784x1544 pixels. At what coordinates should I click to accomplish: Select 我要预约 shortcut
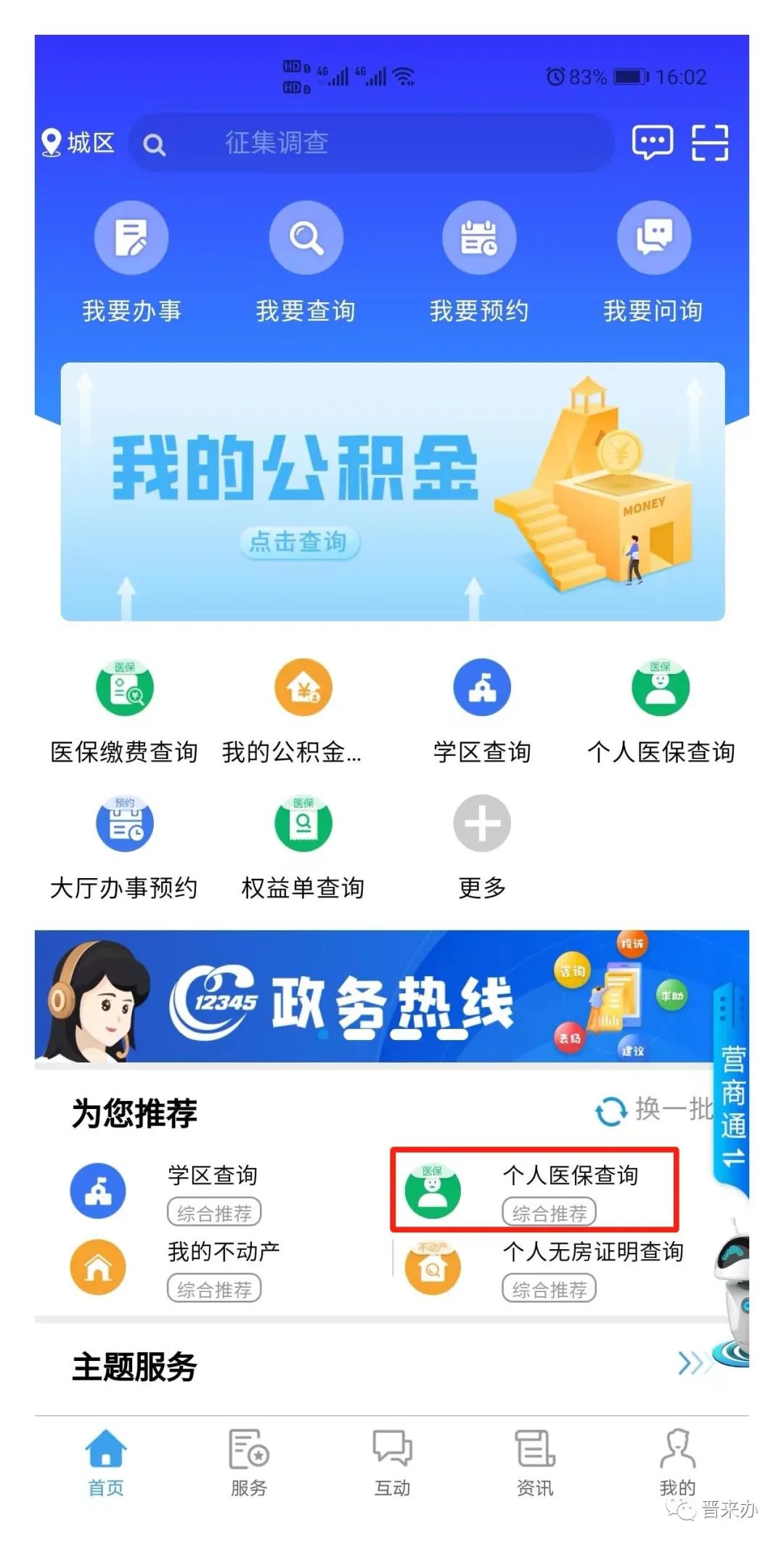(479, 263)
